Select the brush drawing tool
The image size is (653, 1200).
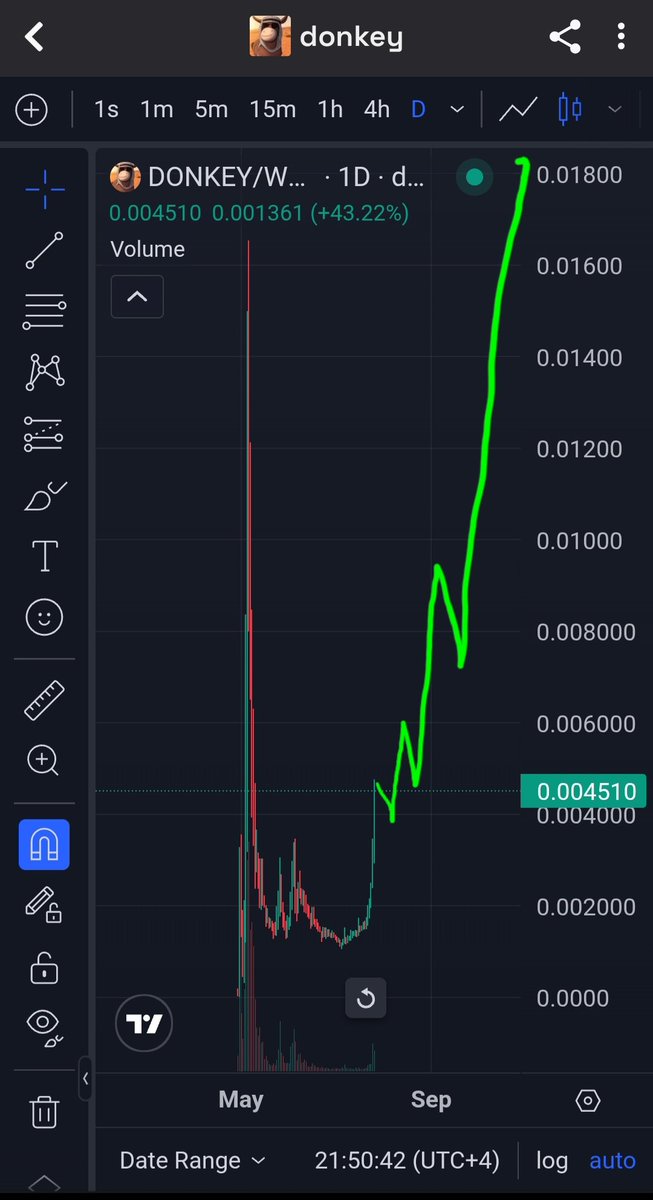pyautogui.click(x=44, y=496)
